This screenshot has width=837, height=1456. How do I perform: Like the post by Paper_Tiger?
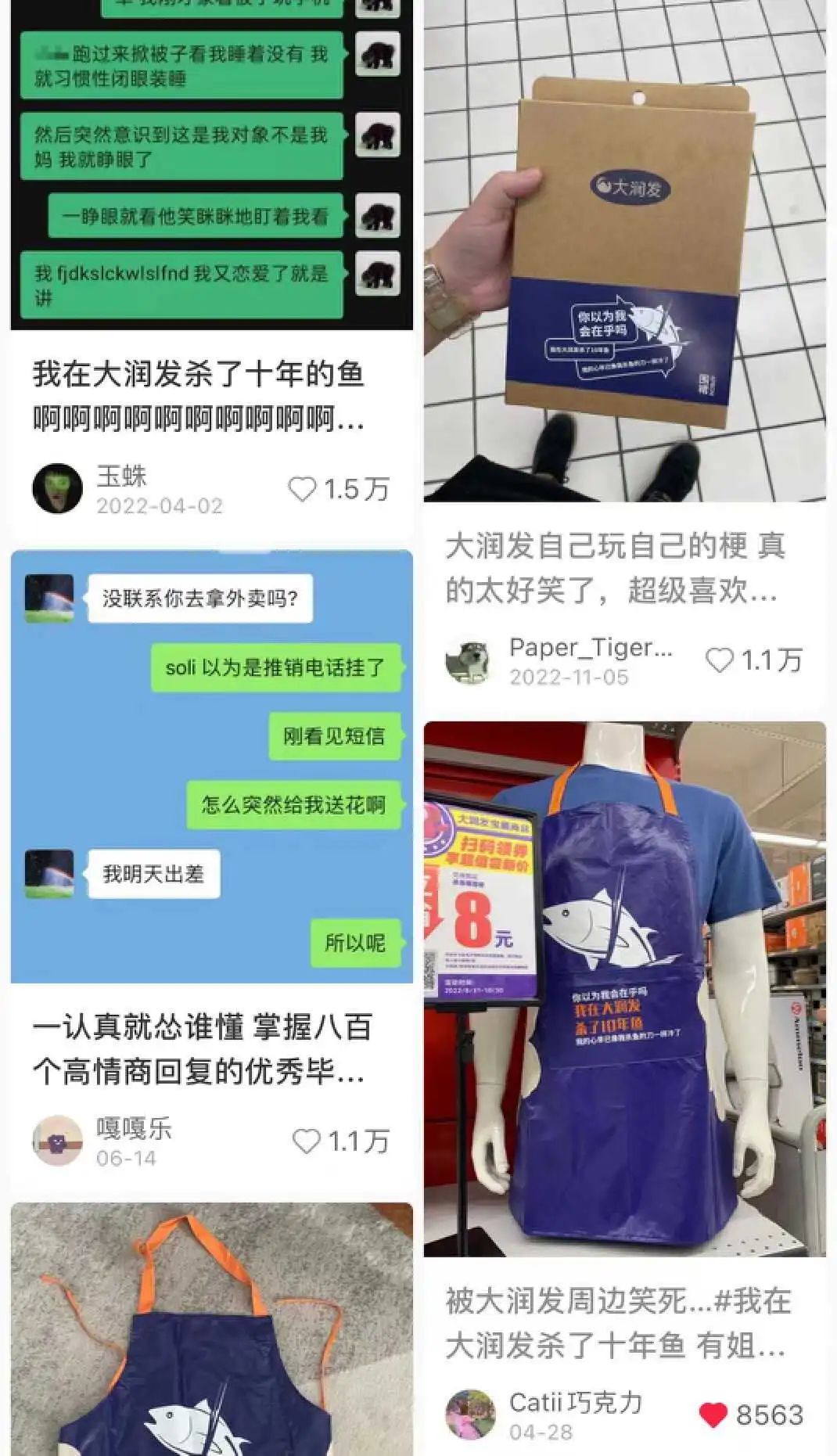pyautogui.click(x=720, y=660)
